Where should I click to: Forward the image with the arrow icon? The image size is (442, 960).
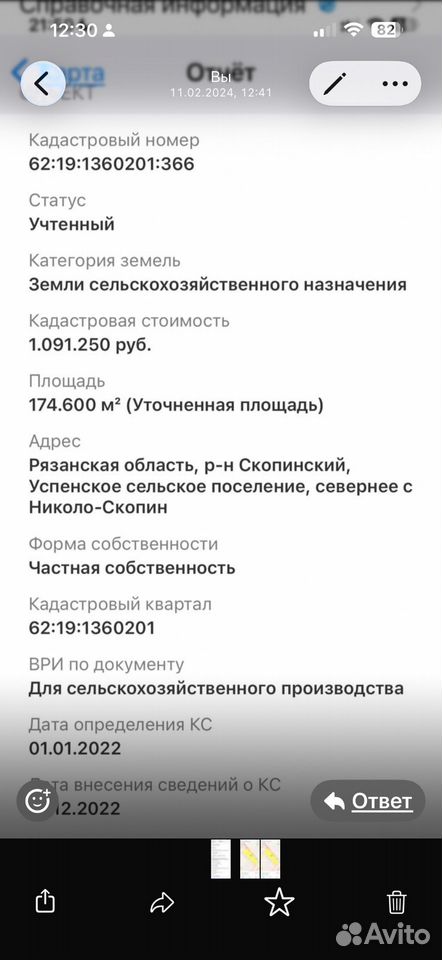(x=162, y=902)
